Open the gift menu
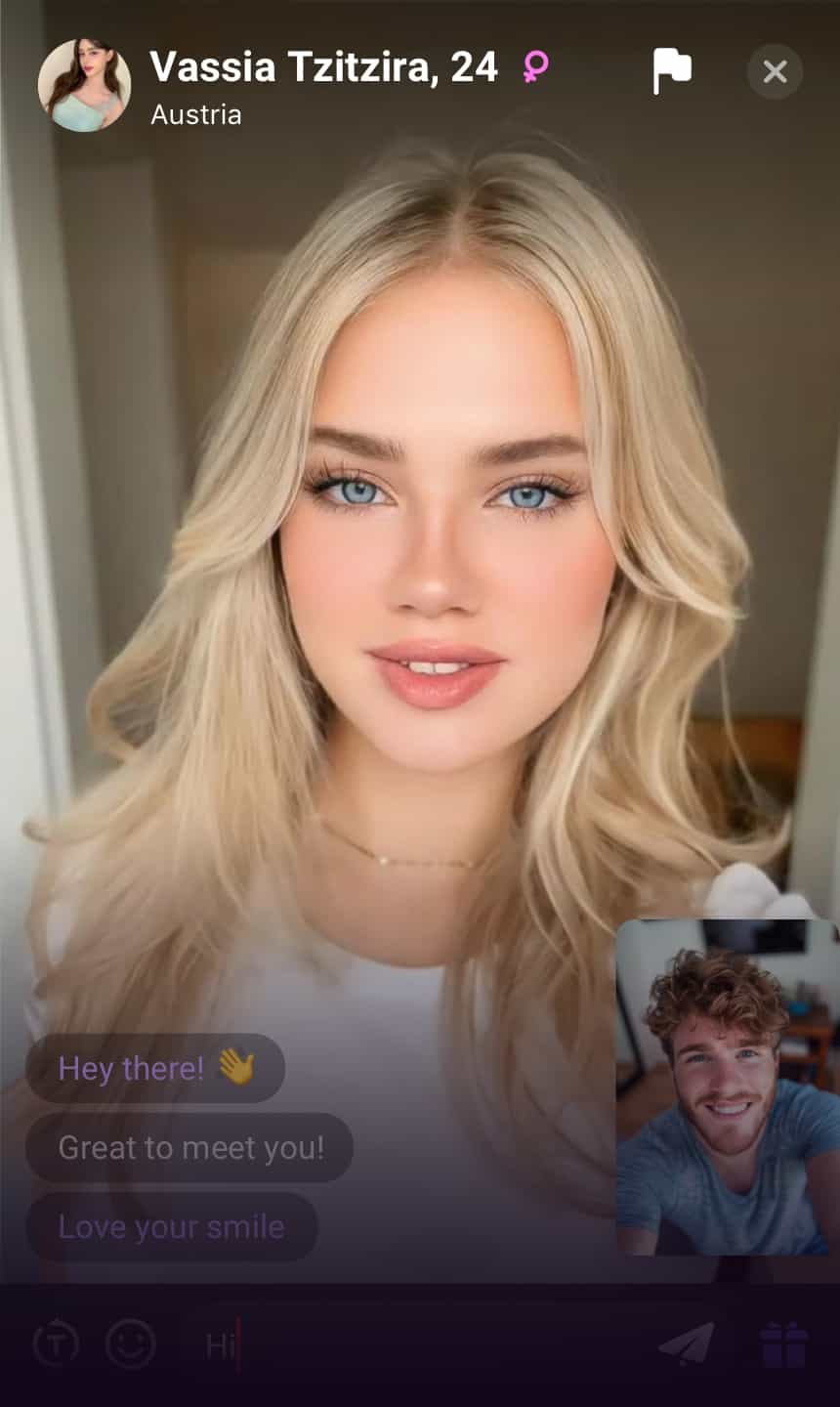The image size is (840, 1407). tap(783, 1345)
